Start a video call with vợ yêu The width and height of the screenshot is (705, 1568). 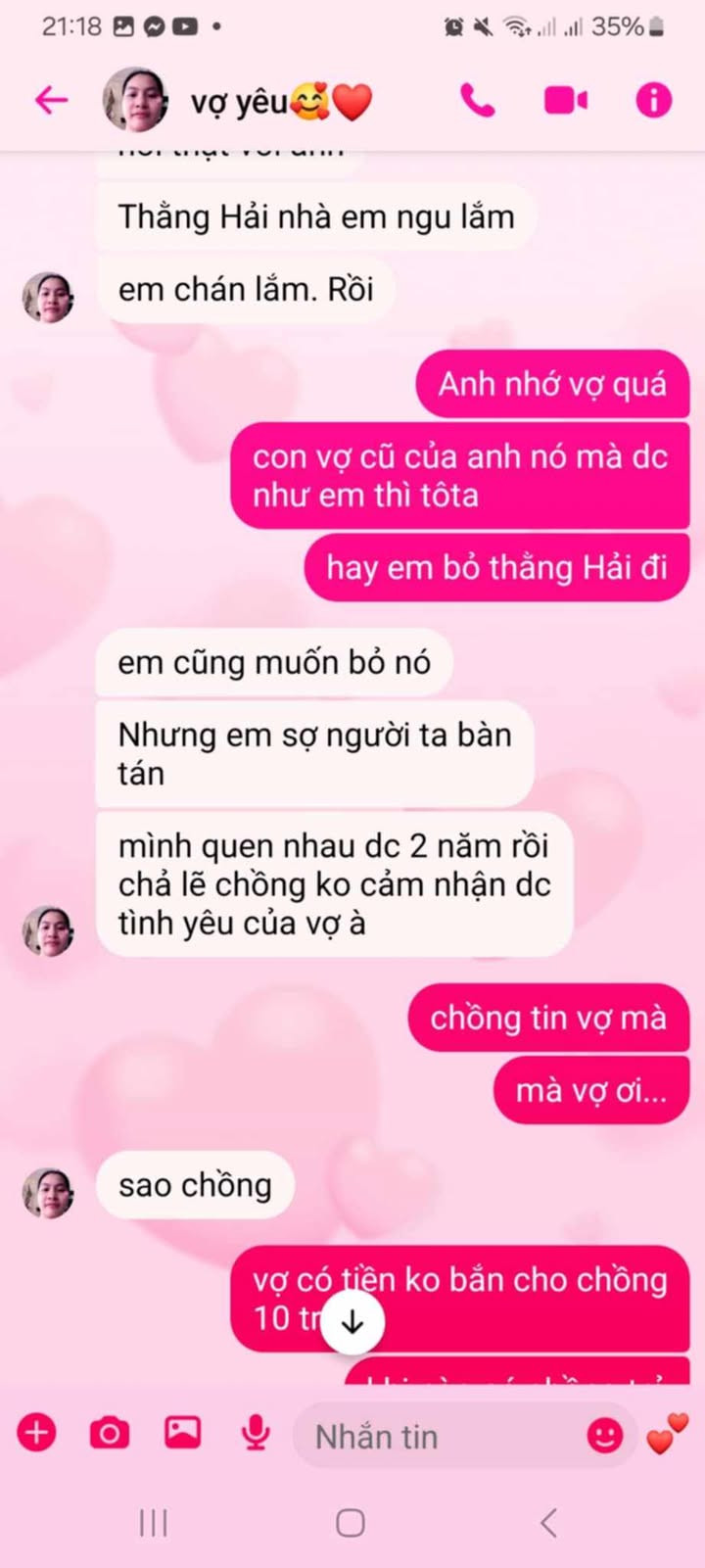pos(565,100)
